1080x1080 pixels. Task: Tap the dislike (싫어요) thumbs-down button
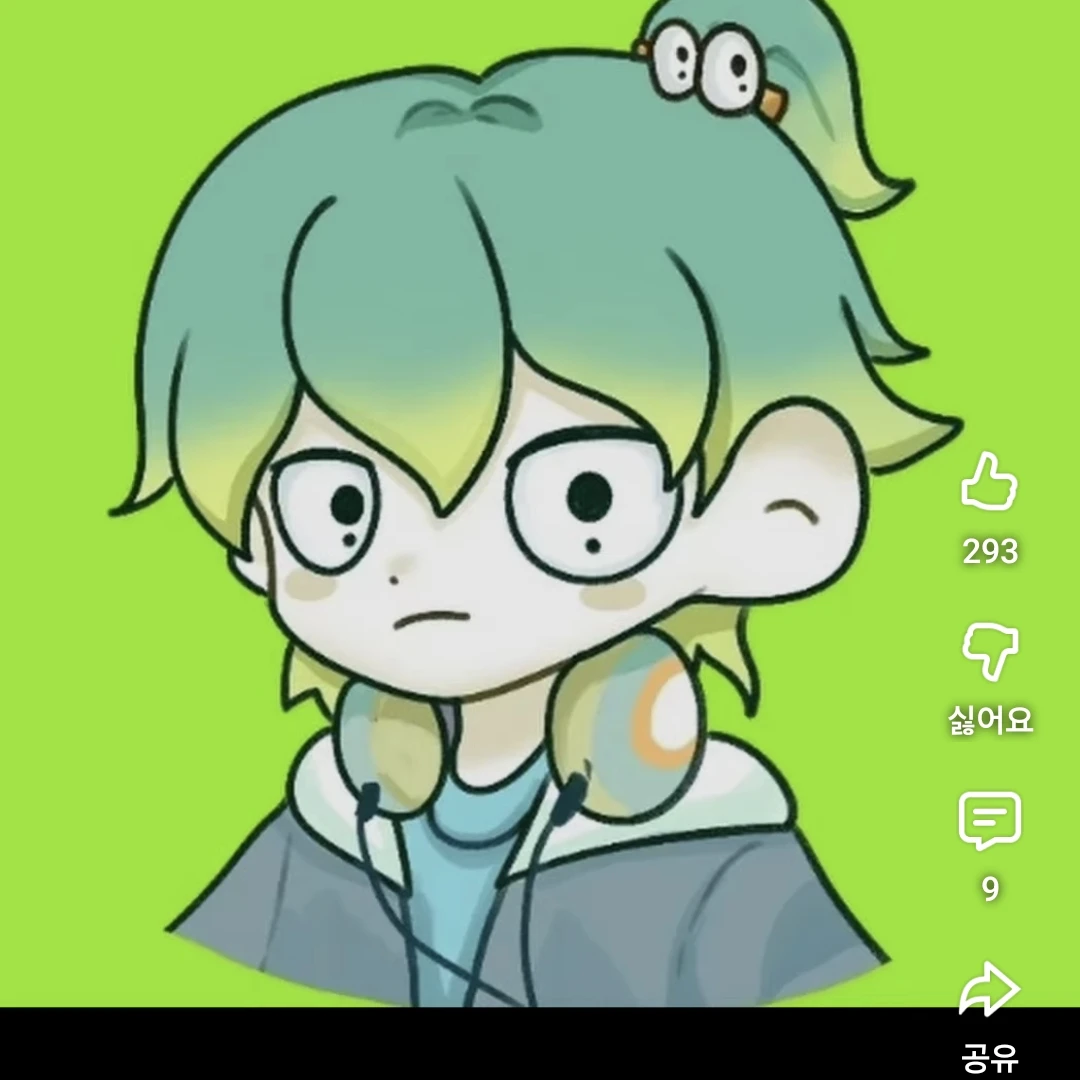989,652
